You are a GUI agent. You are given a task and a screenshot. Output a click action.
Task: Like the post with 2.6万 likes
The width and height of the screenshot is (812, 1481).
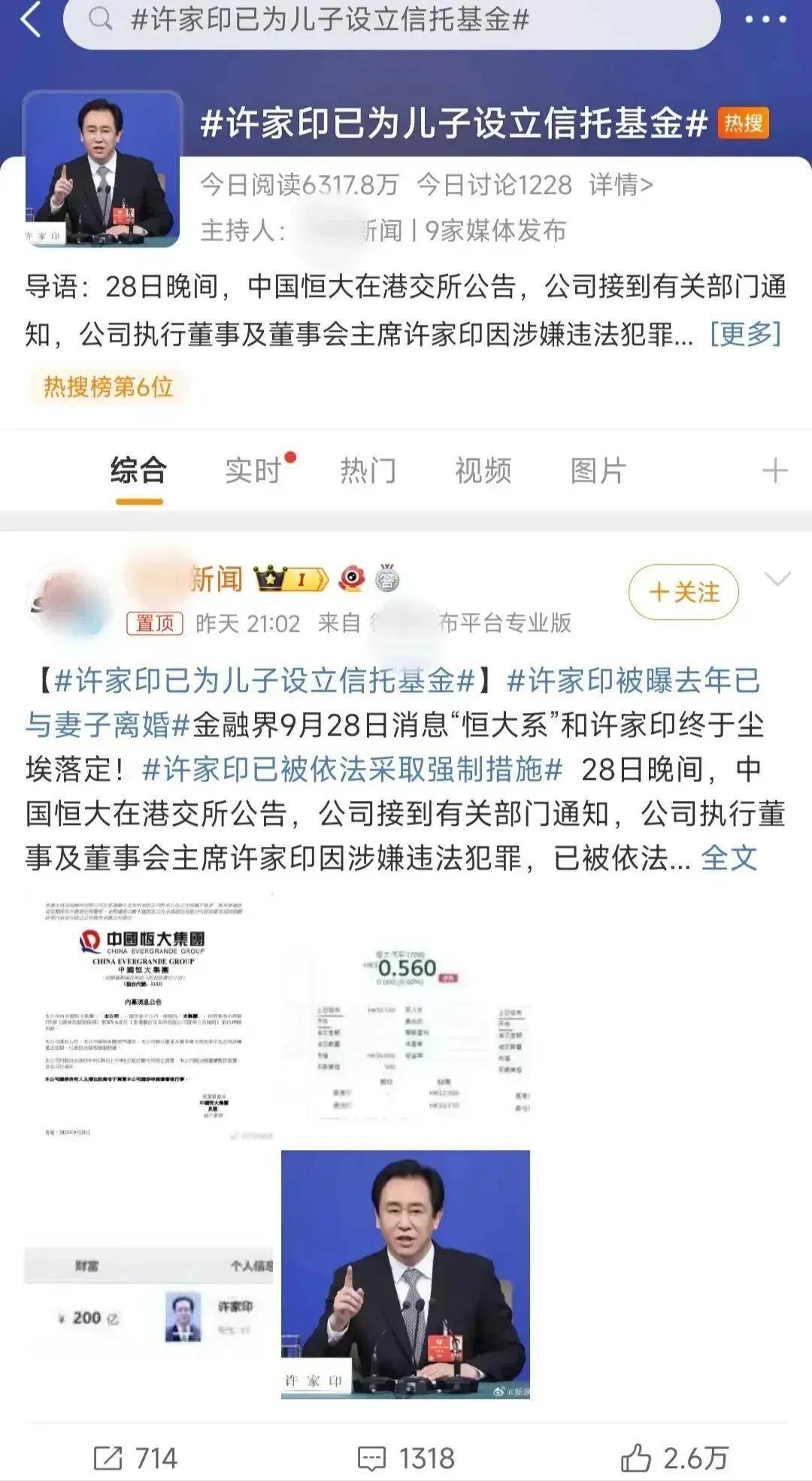click(675, 1458)
